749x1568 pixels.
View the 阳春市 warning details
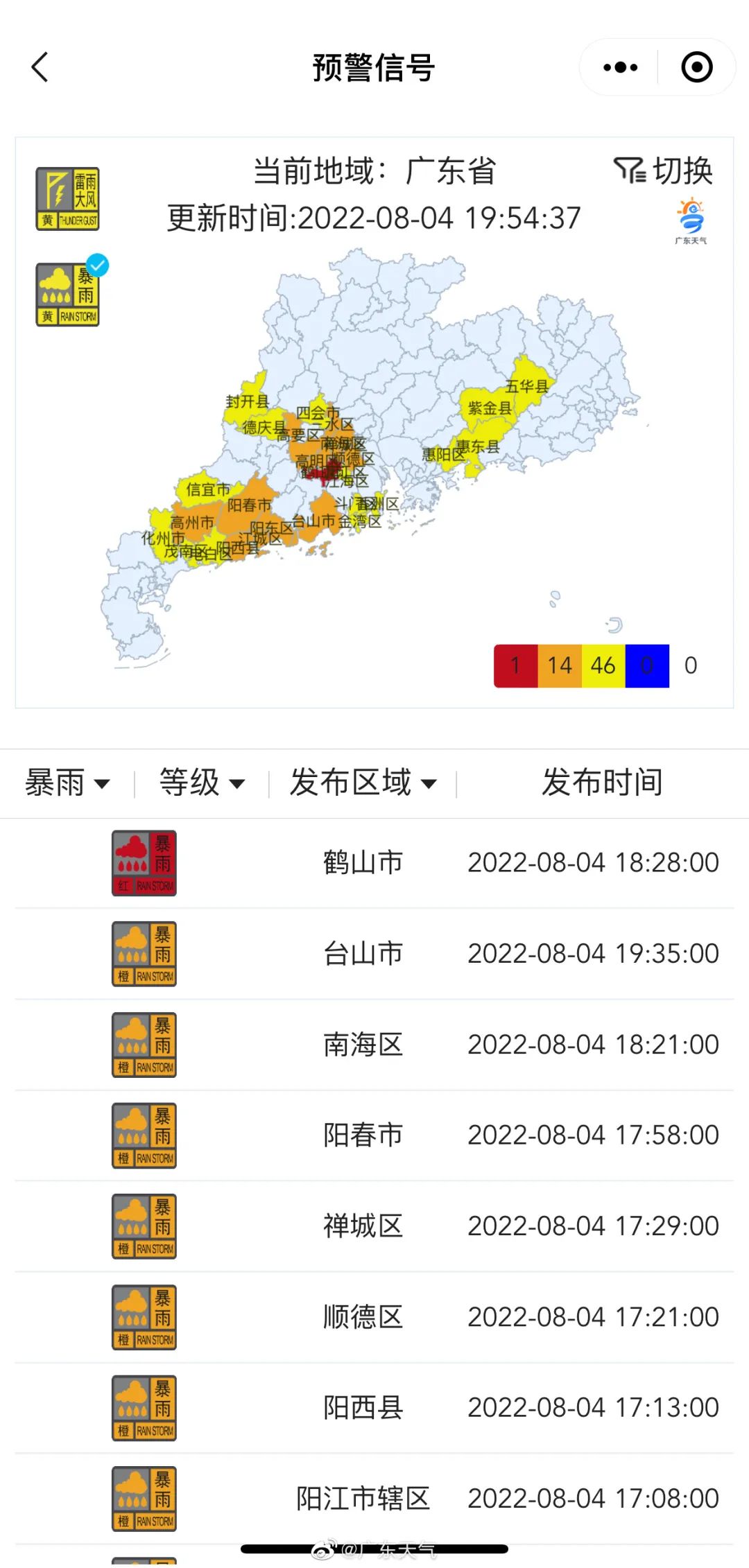[x=374, y=1135]
